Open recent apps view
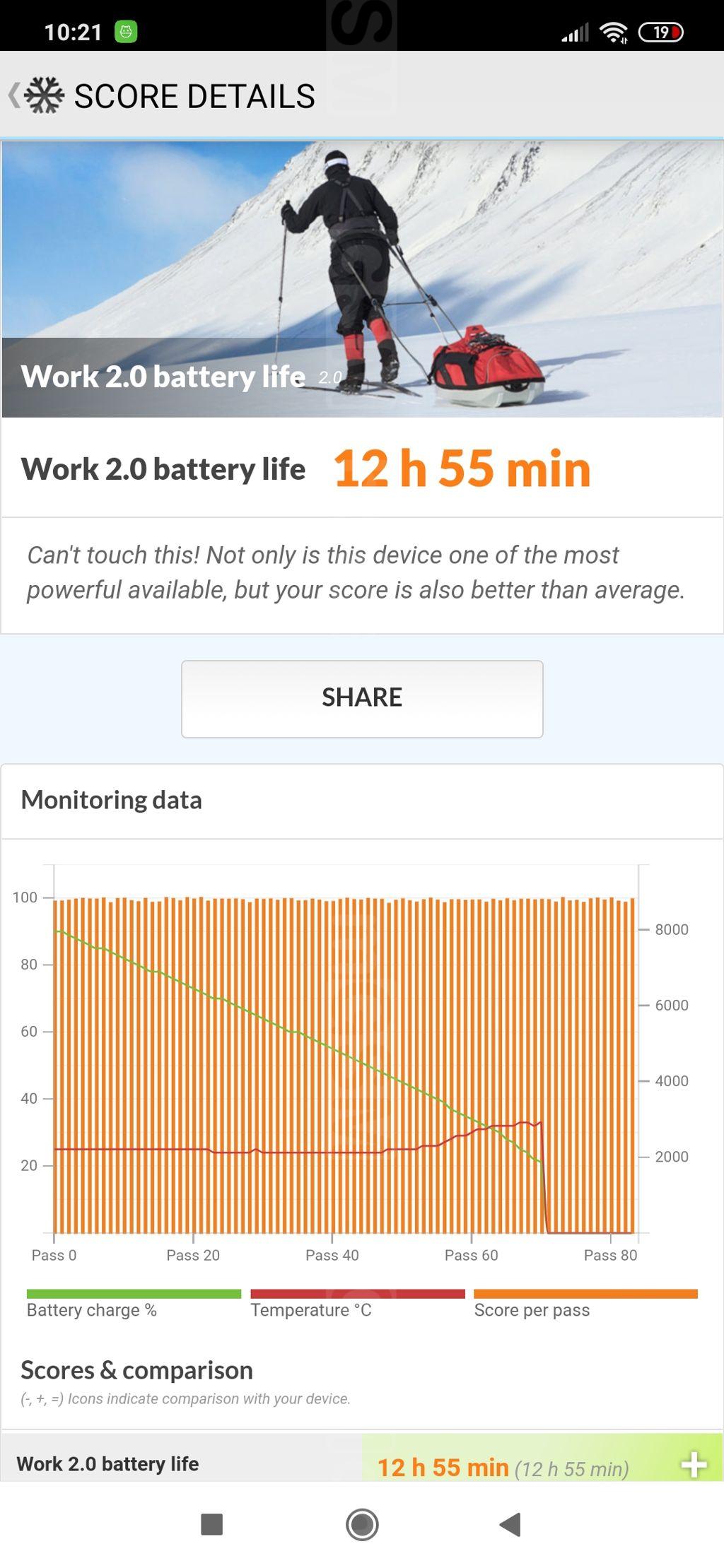Viewport: 724px width, 1568px height. click(x=211, y=1524)
